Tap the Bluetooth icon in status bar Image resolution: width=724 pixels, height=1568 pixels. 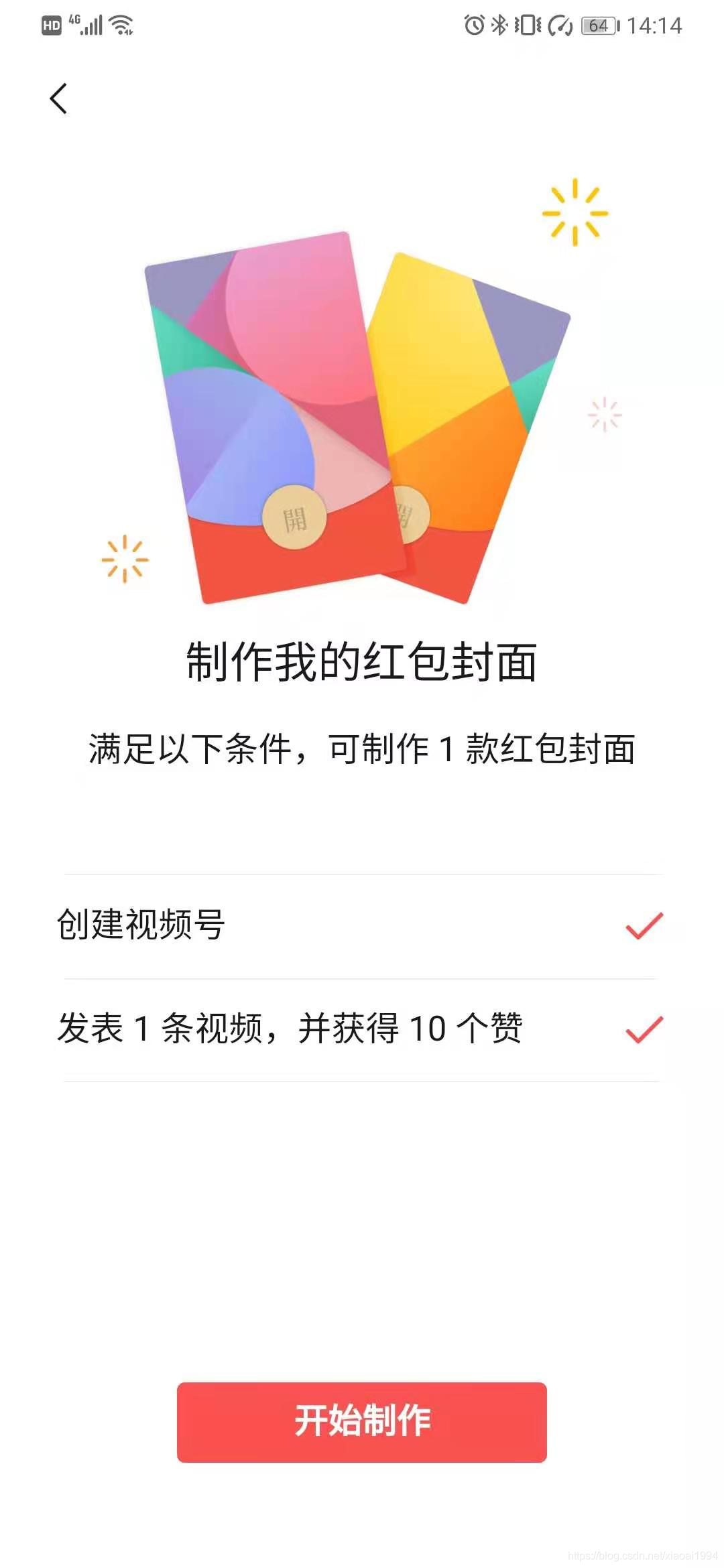(501, 25)
